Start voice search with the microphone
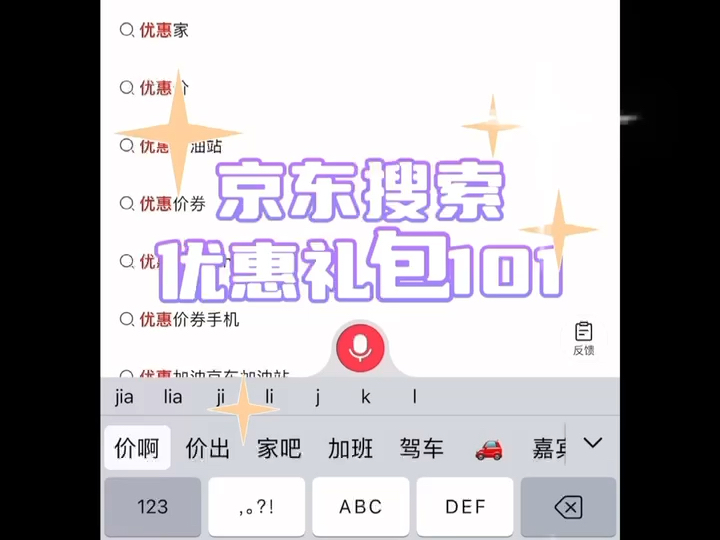Screen dimensions: 720x540 coord(360,348)
